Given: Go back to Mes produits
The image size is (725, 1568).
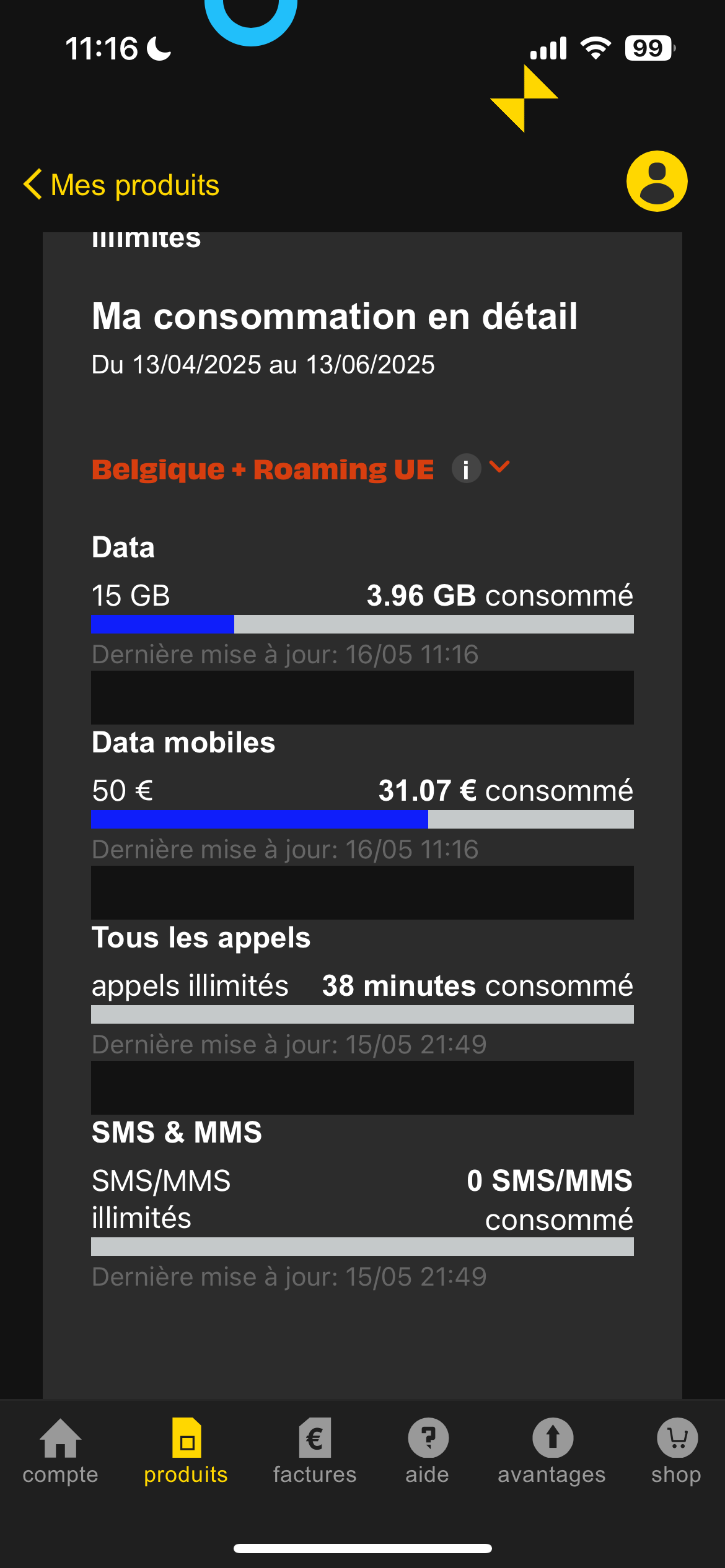Looking at the screenshot, I should (121, 185).
